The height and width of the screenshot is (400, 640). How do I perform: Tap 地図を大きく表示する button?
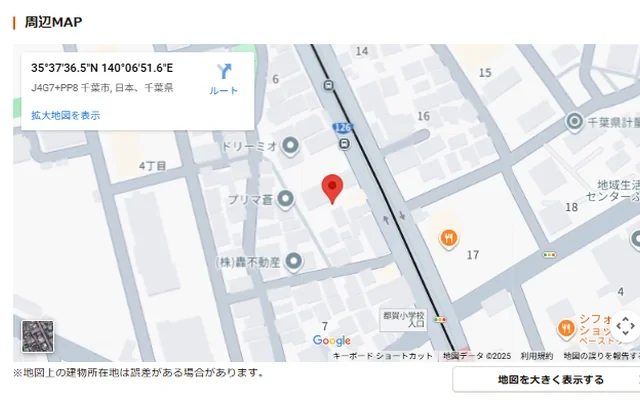(x=550, y=380)
